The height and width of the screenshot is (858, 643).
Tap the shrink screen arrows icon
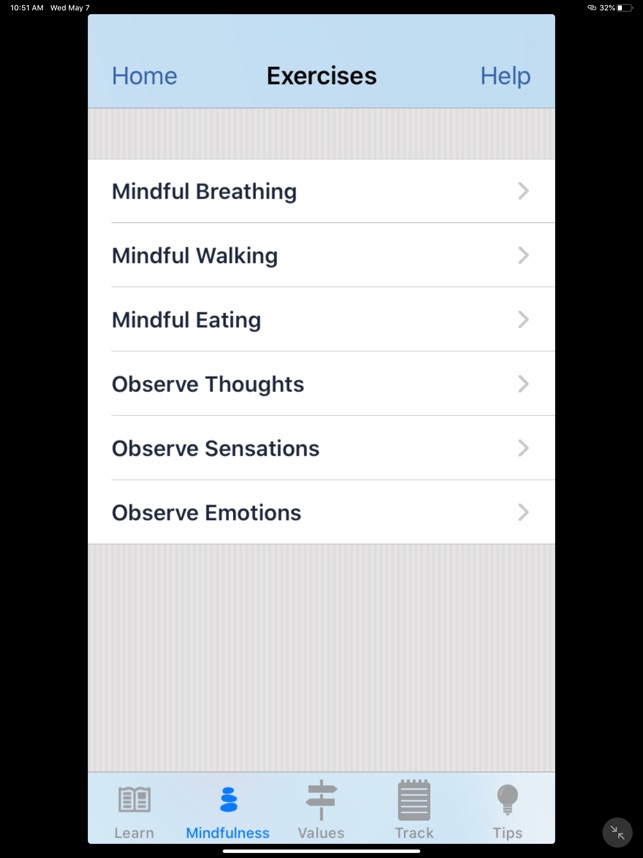tap(617, 832)
